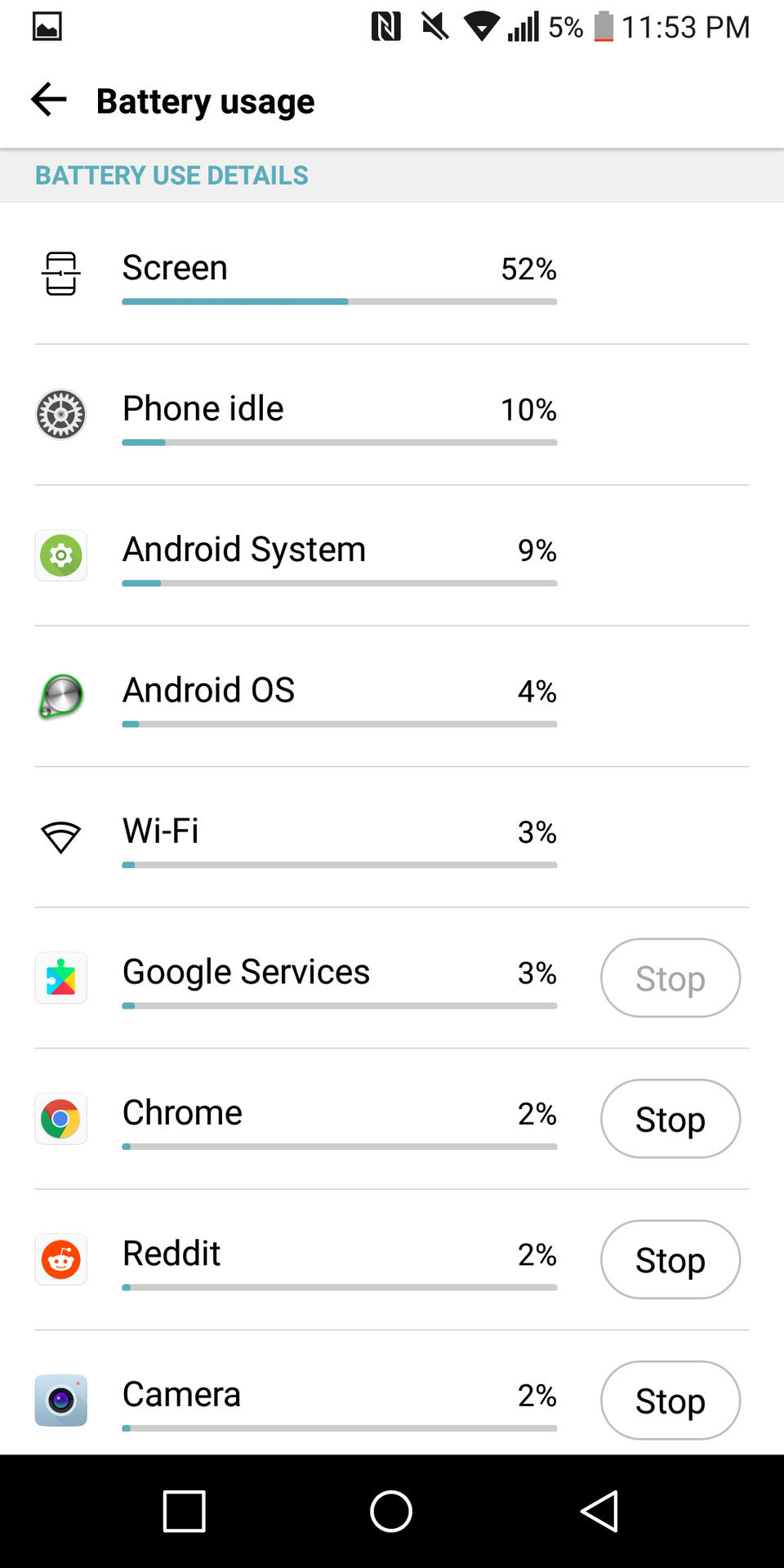Stop the Reddit app
784x1568 pixels.
coord(670,1259)
